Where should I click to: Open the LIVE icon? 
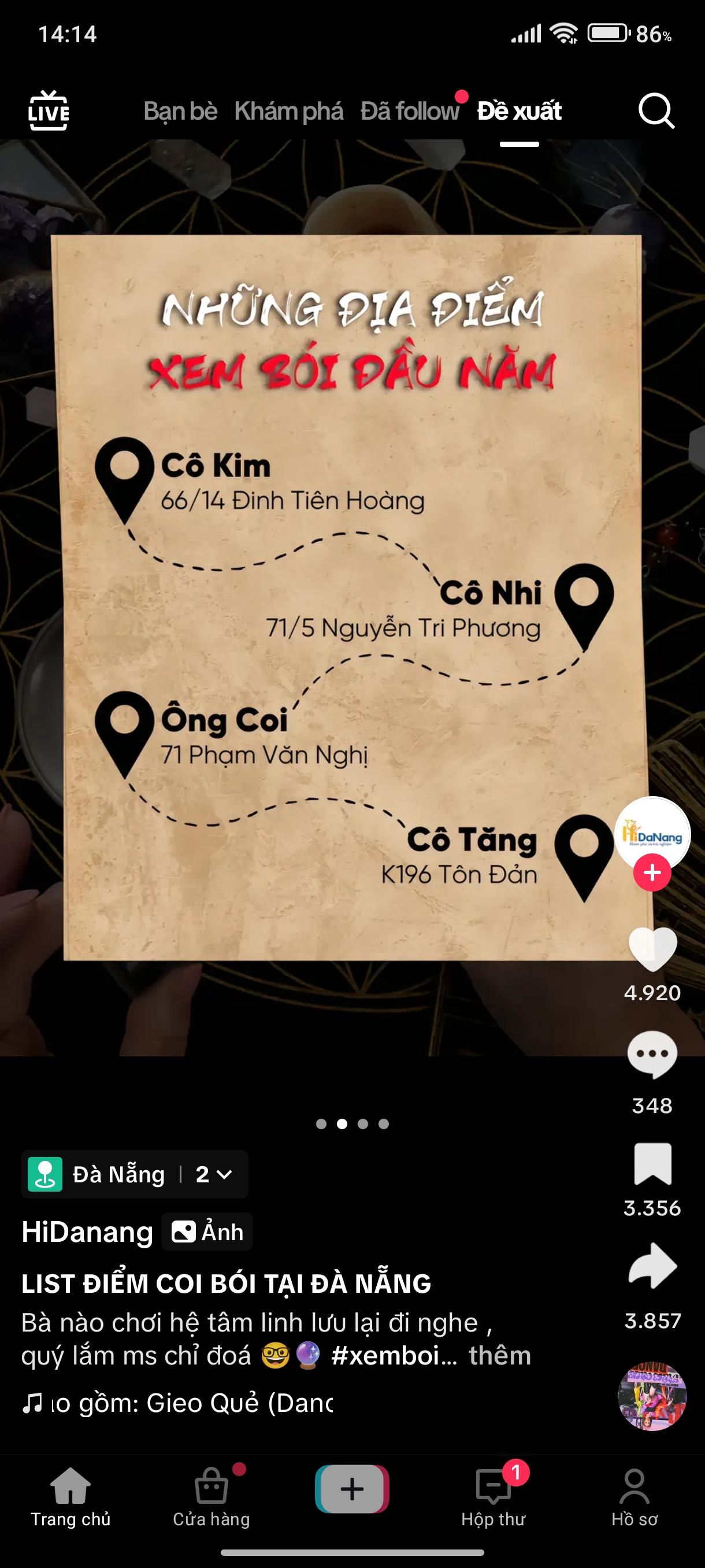(x=49, y=111)
